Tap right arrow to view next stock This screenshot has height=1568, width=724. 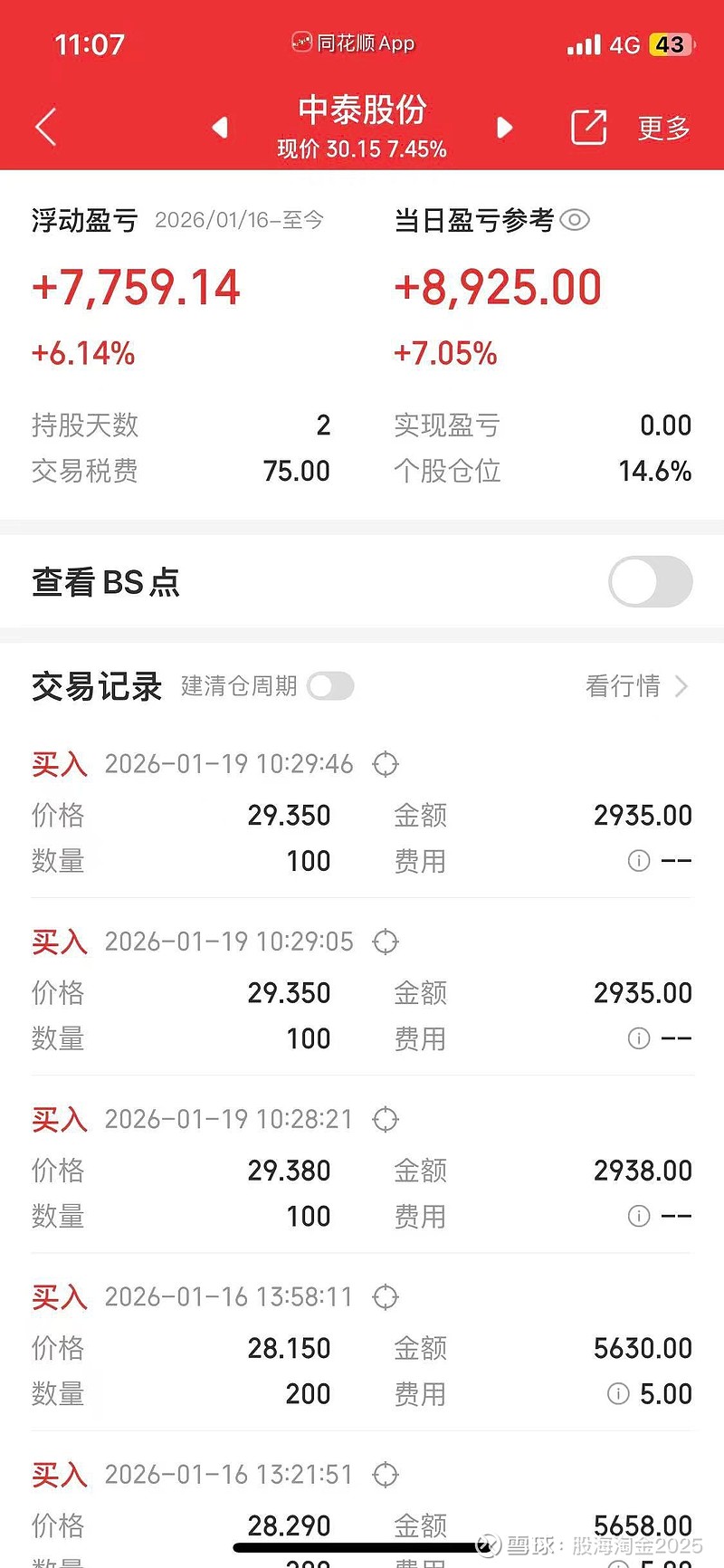pyautogui.click(x=504, y=128)
